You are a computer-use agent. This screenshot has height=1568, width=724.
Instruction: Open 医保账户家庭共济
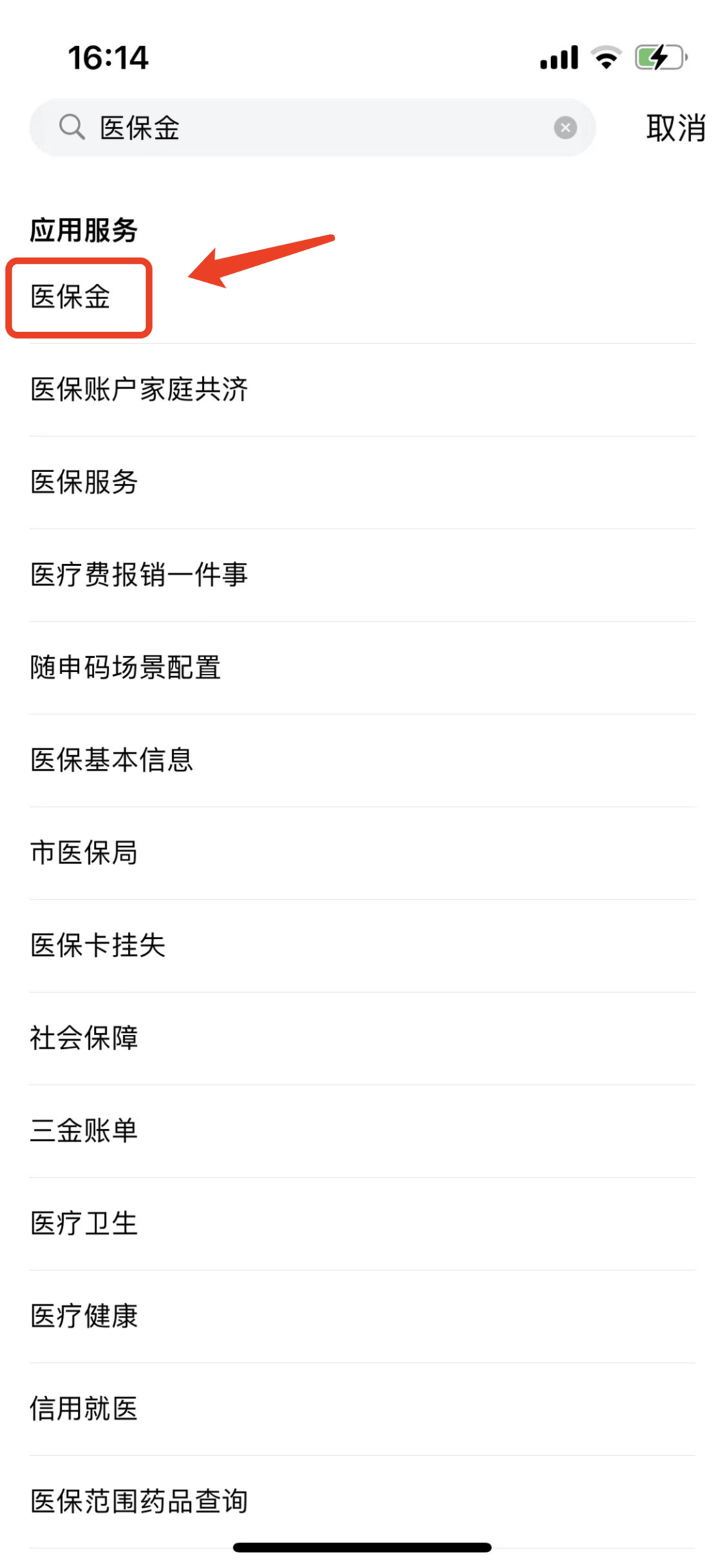139,390
